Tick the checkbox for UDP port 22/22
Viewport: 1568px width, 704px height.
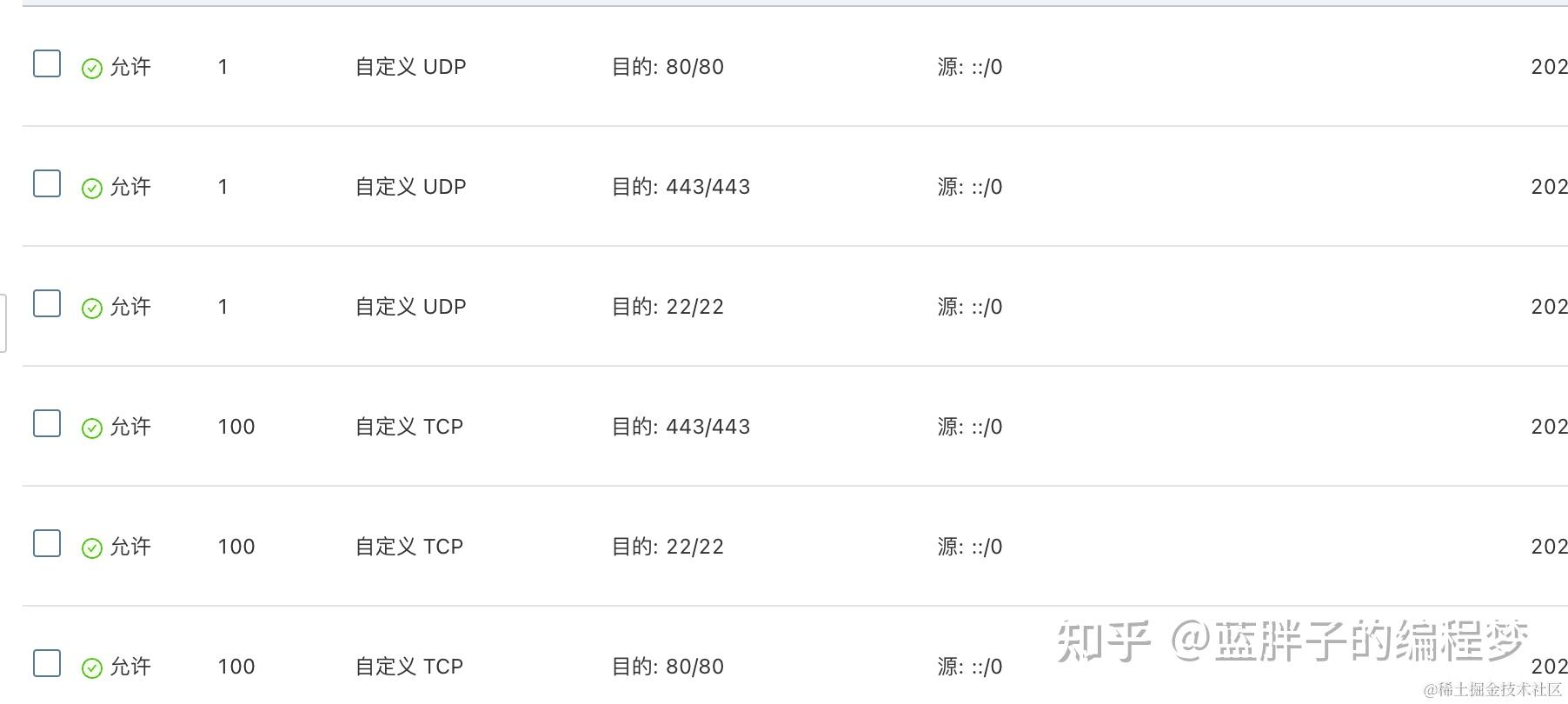pyautogui.click(x=47, y=304)
